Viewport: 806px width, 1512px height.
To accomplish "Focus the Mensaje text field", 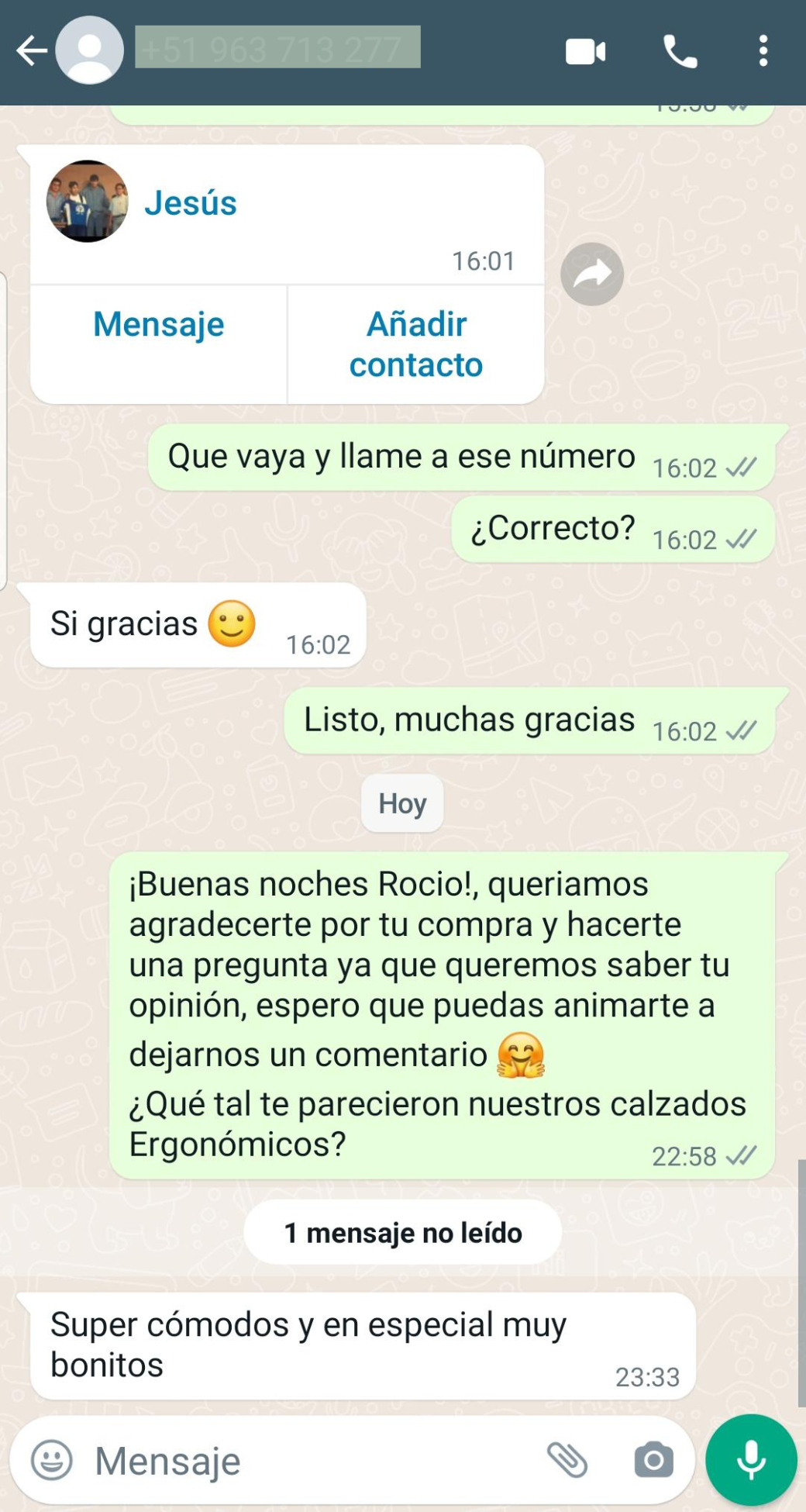I will tap(310, 1461).
